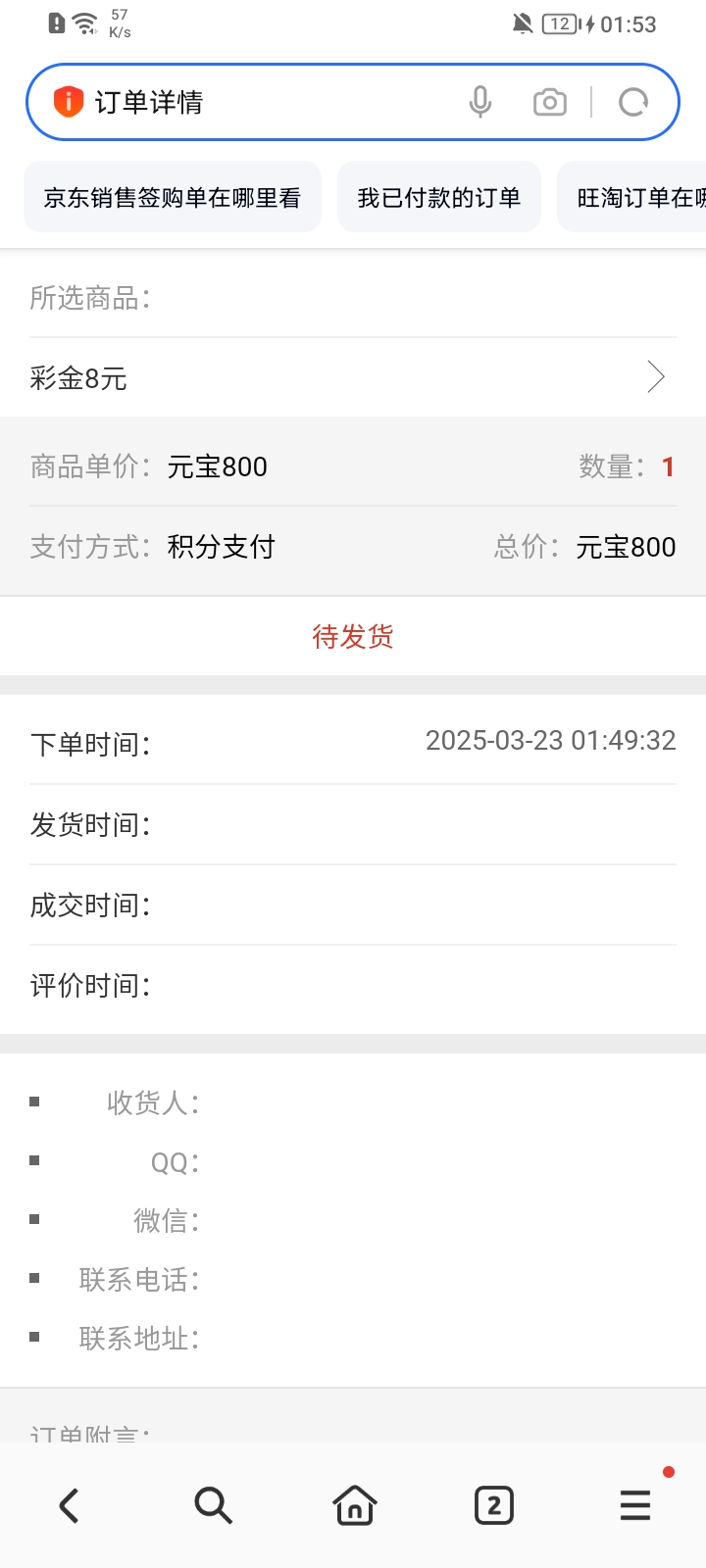The width and height of the screenshot is (706, 1568).
Task: Start voice search with the microphone
Action: point(480,102)
